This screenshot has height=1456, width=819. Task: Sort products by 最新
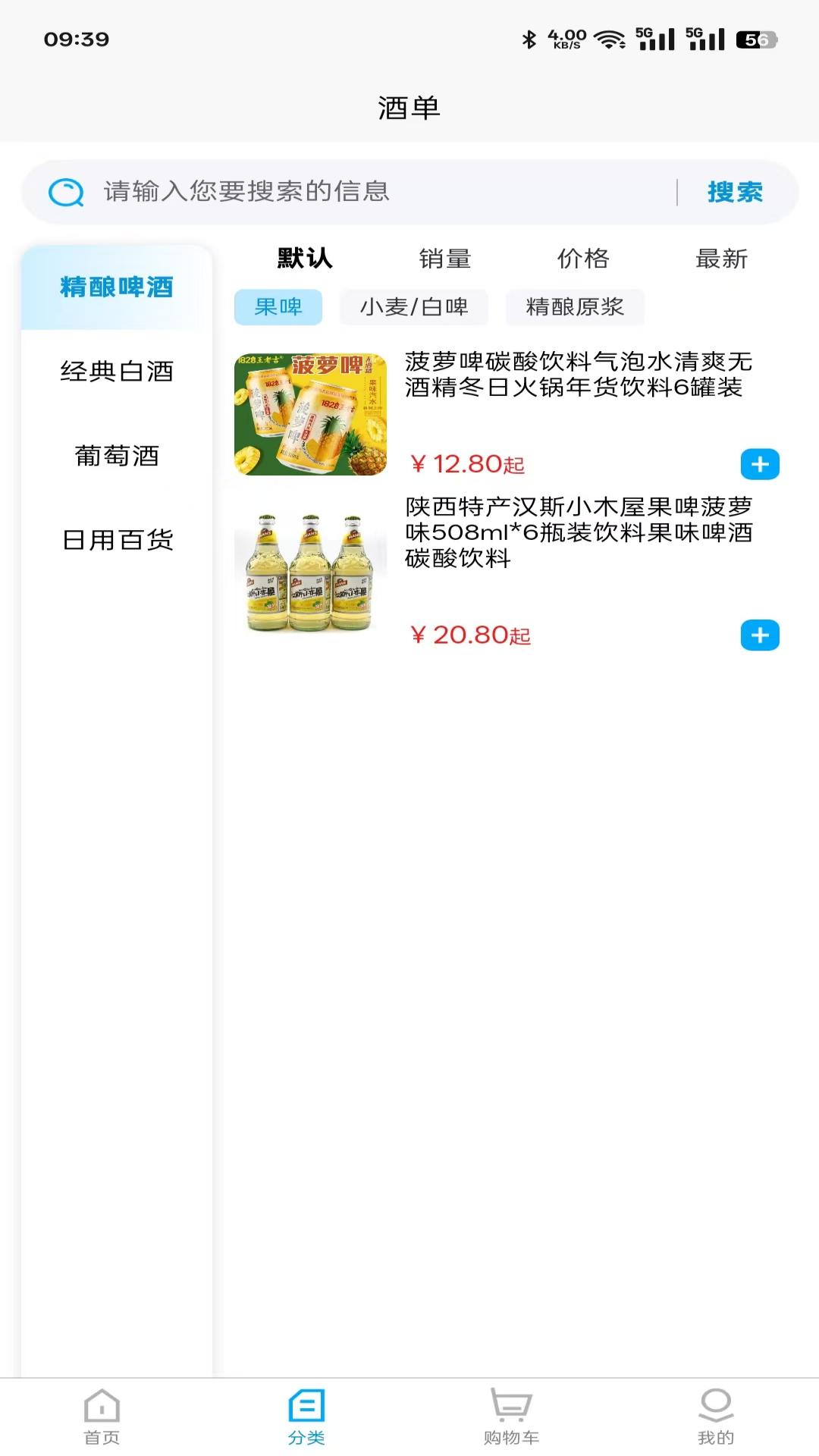tap(721, 259)
